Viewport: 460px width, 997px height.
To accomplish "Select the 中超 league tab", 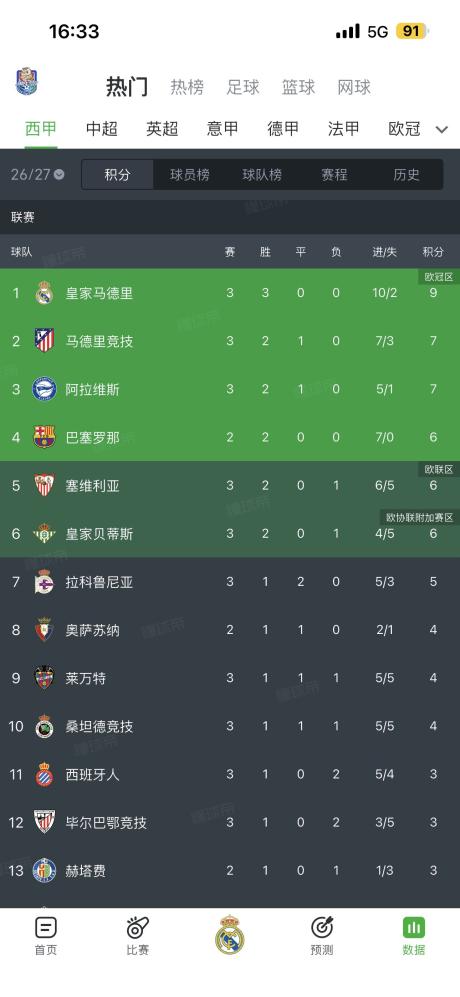I will [x=102, y=129].
